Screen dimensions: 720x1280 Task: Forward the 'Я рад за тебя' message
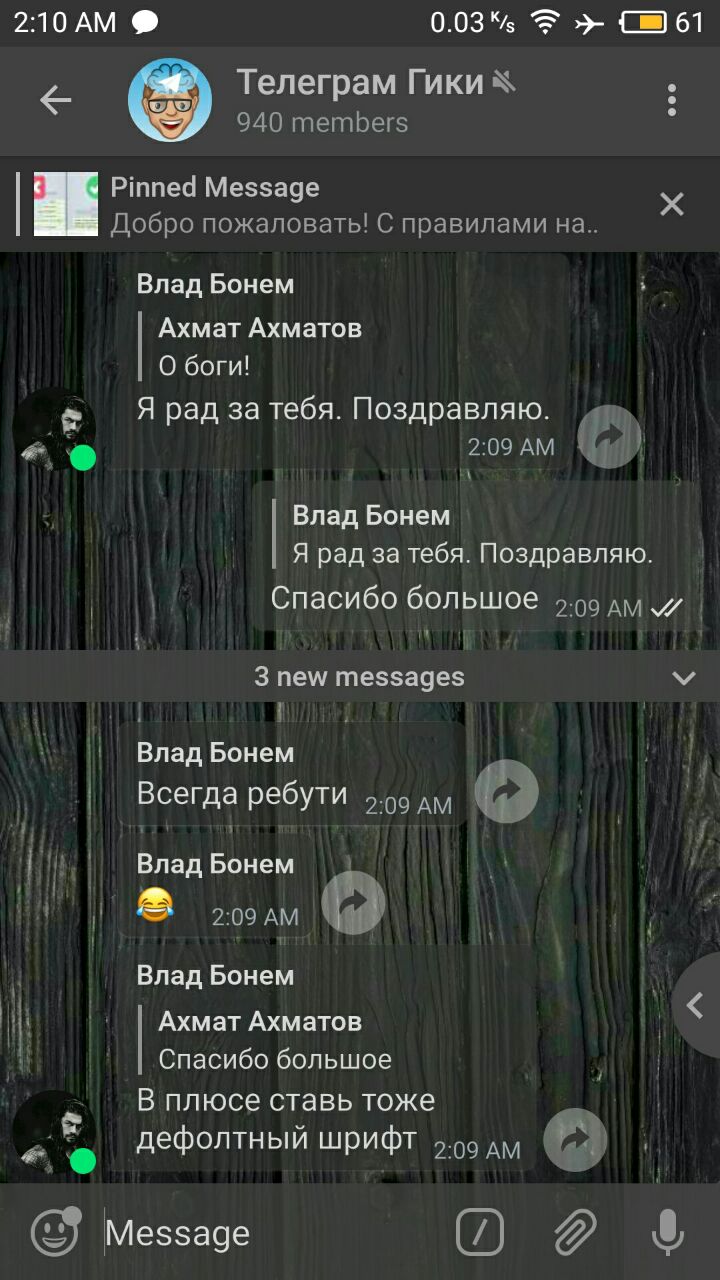[x=609, y=437]
